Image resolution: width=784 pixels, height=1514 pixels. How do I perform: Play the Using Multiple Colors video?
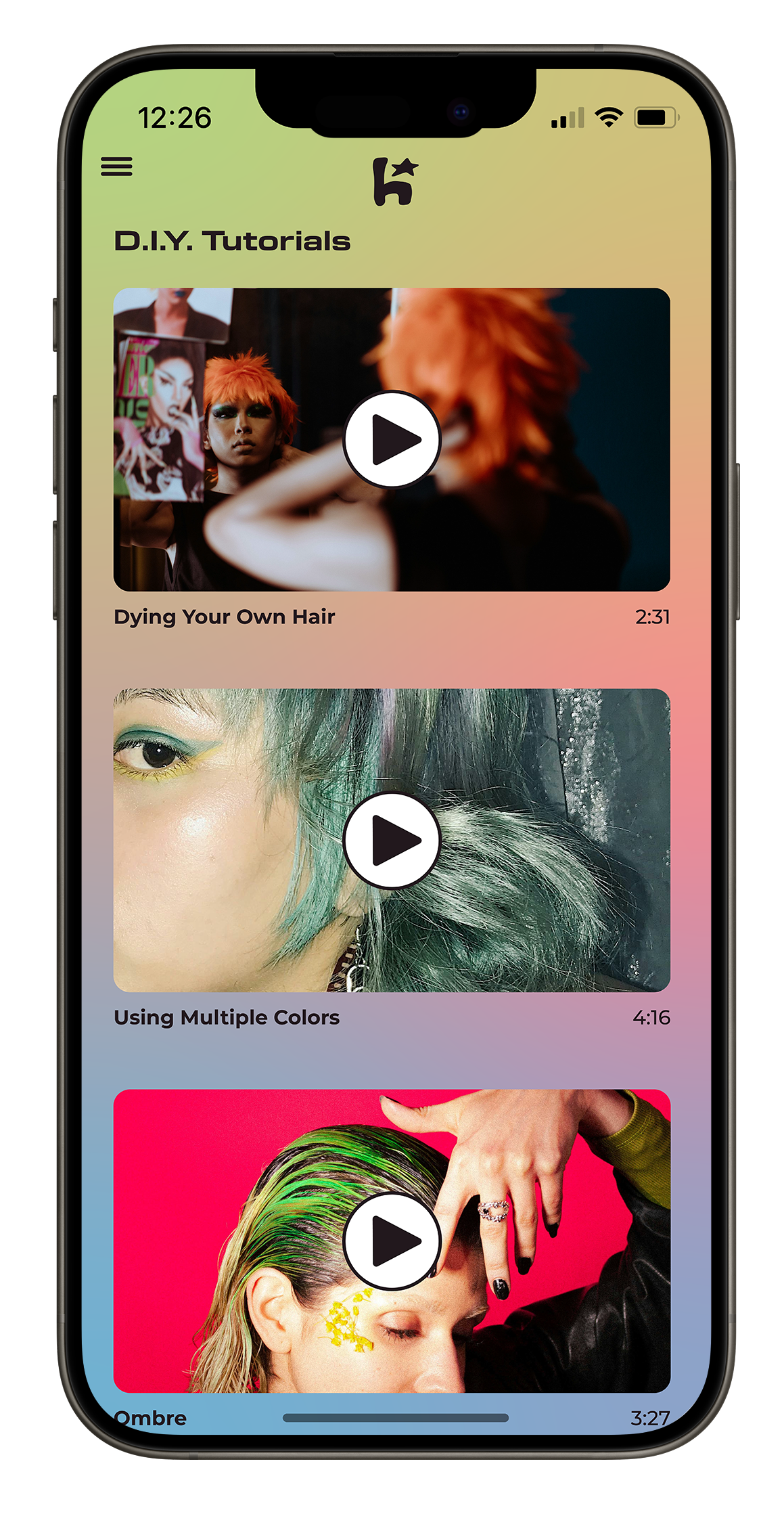392,840
